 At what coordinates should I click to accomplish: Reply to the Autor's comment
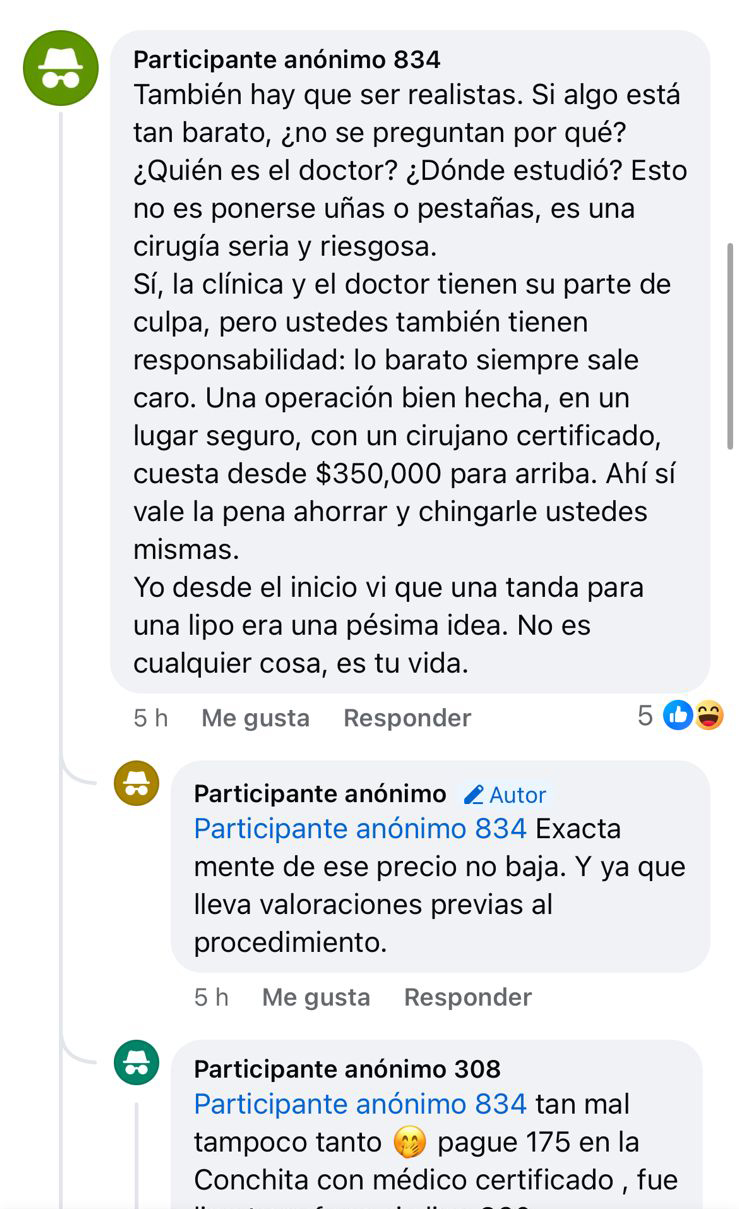tap(467, 997)
